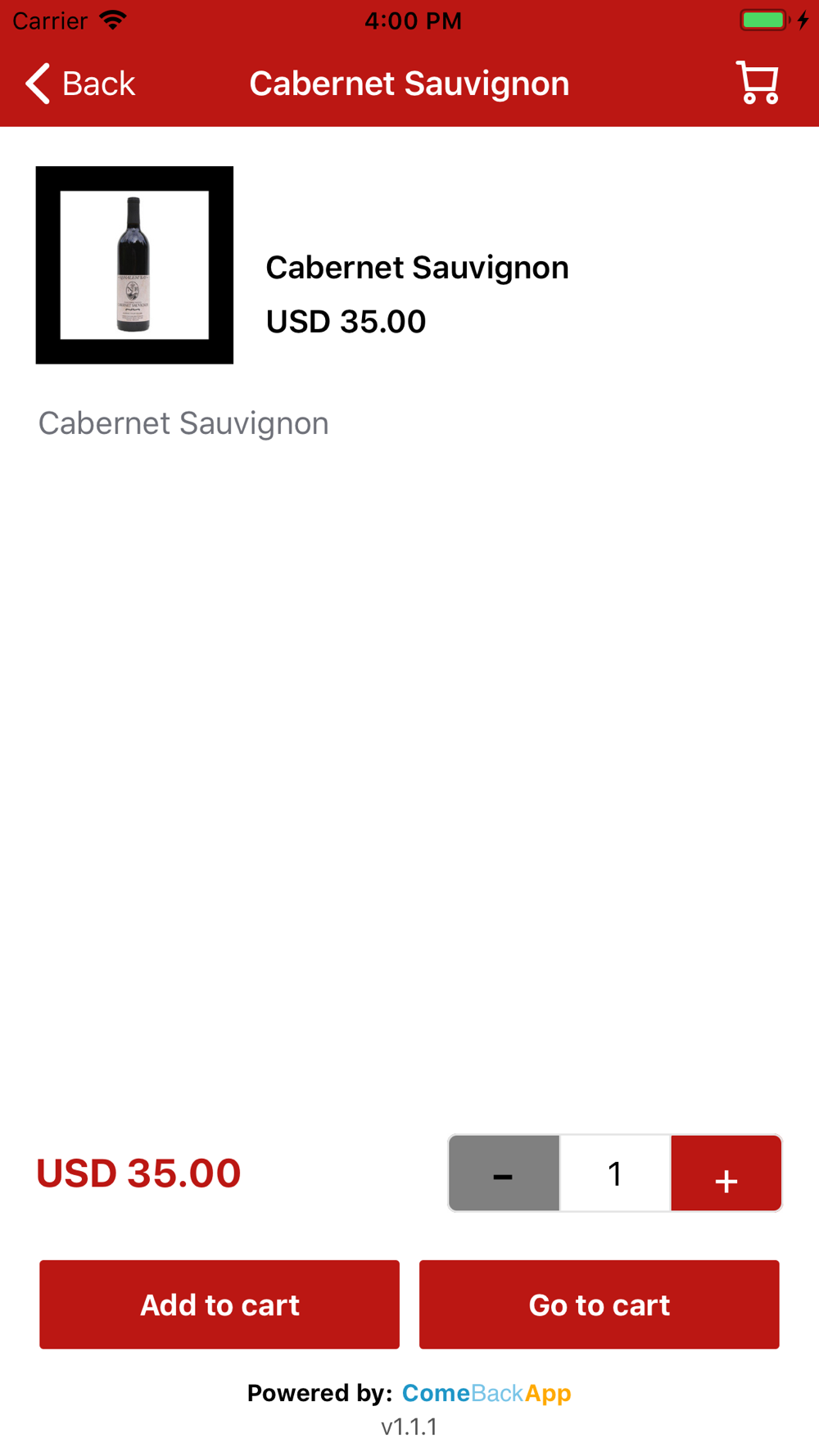Decrease quantity with the minus button
This screenshot has width=819, height=1456.
point(504,1173)
